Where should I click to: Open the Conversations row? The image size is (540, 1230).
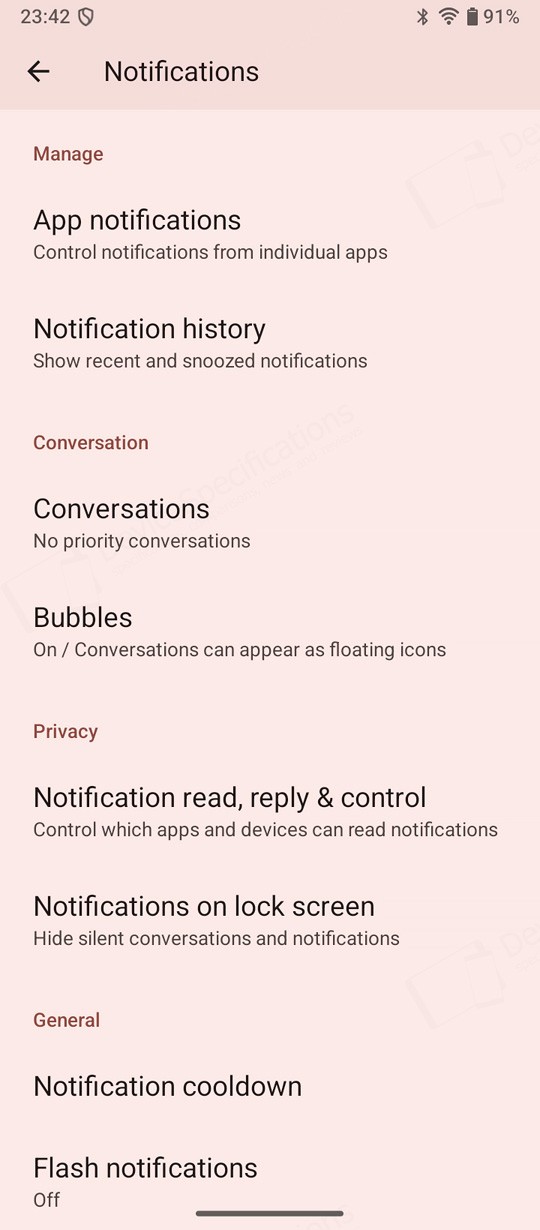click(270, 523)
